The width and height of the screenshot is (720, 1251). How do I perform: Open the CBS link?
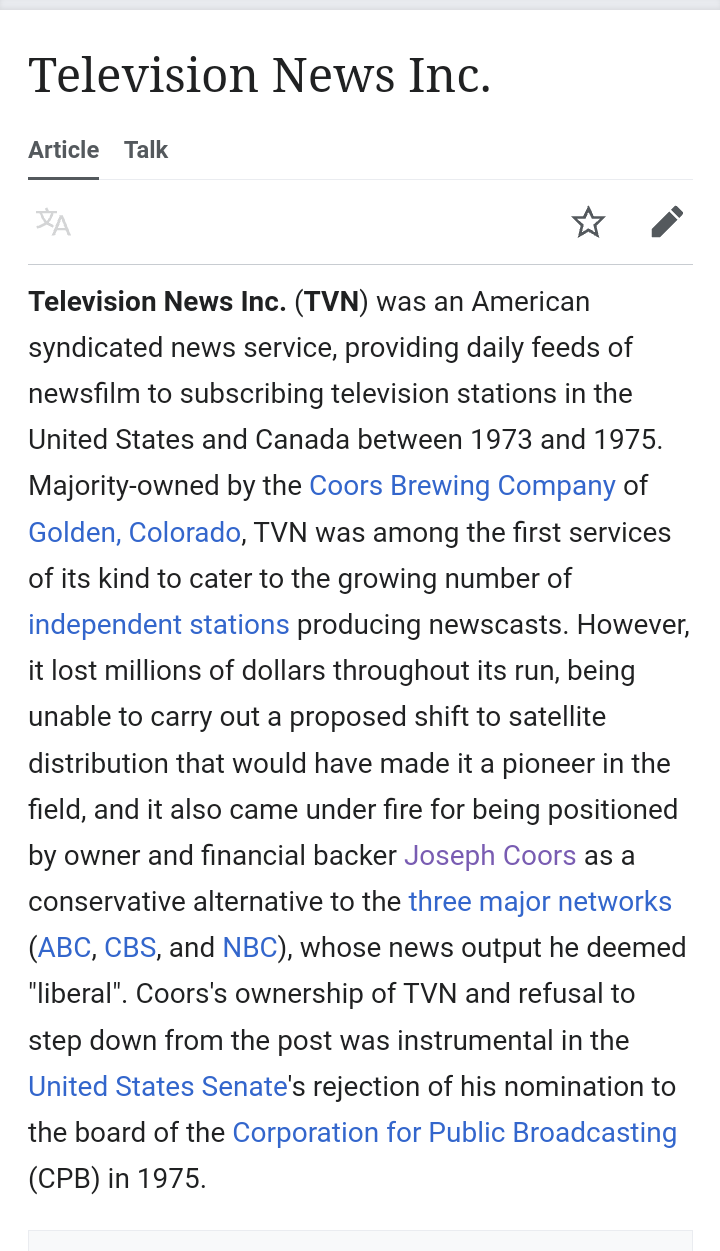130,948
